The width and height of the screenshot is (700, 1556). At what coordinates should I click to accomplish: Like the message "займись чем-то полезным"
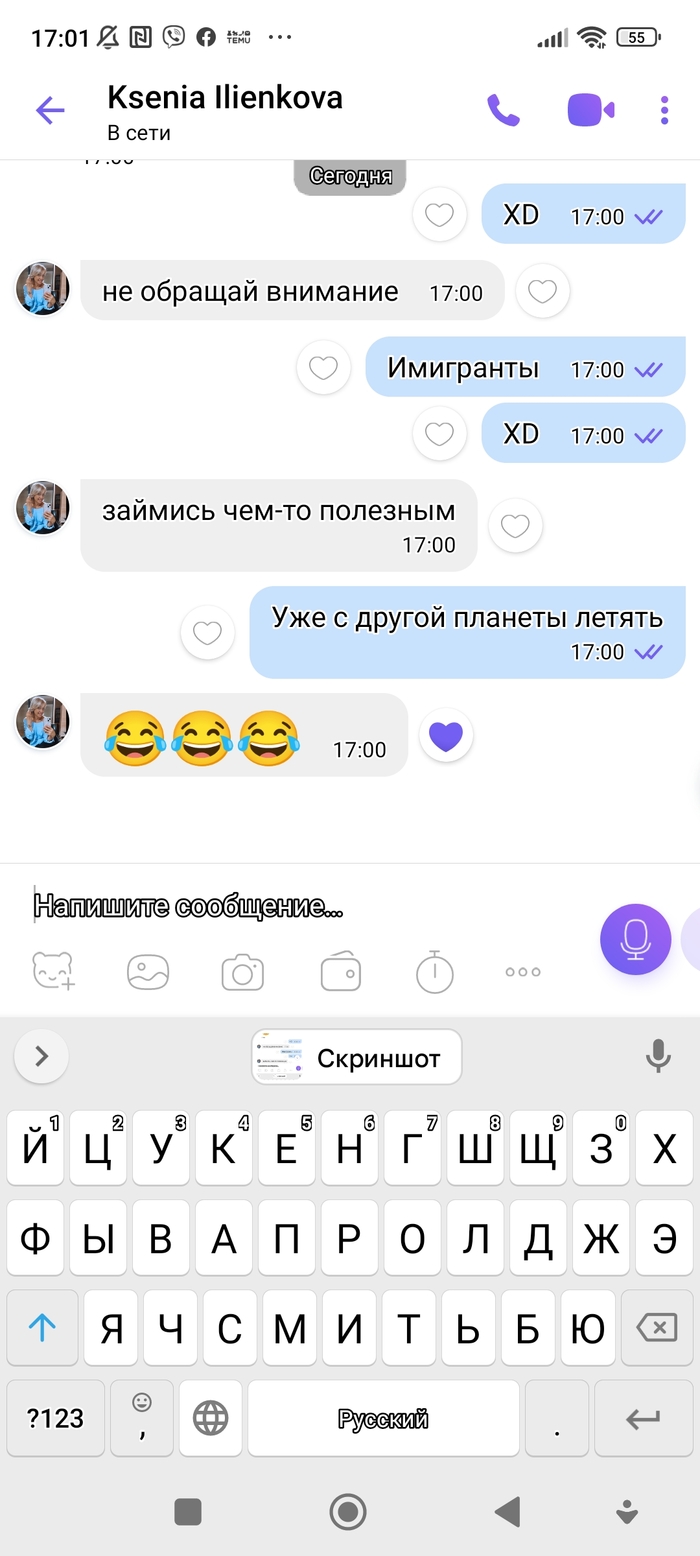(515, 527)
